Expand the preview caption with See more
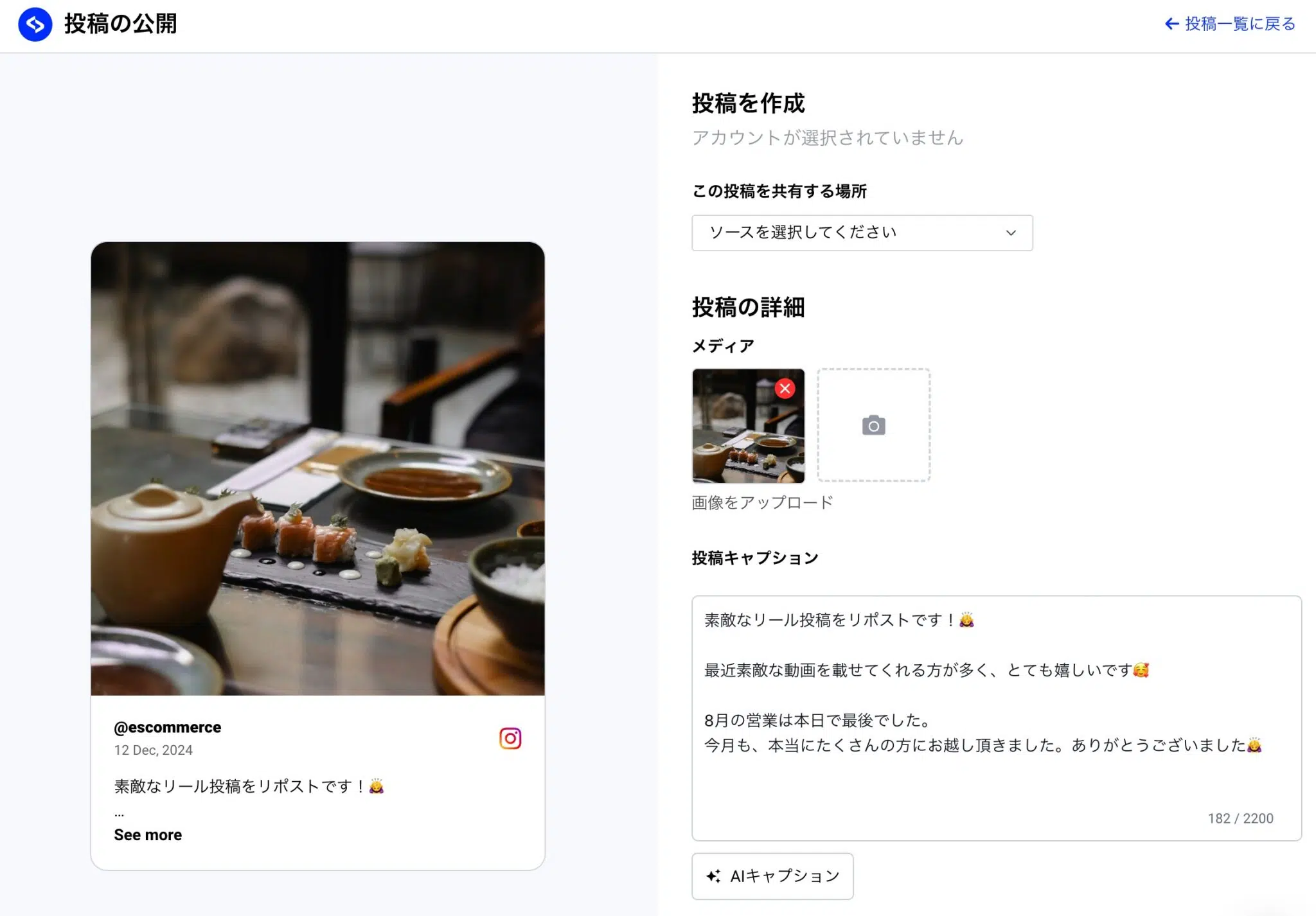The height and width of the screenshot is (916, 1316). pos(148,834)
